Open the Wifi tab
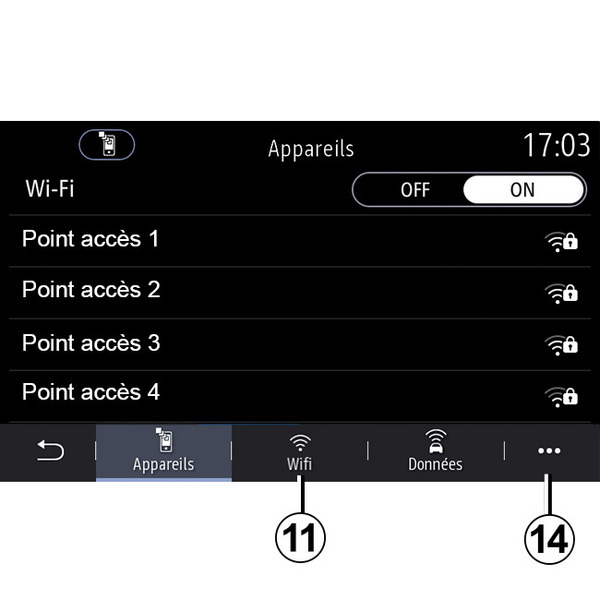This screenshot has height=600, width=600. tap(299, 452)
